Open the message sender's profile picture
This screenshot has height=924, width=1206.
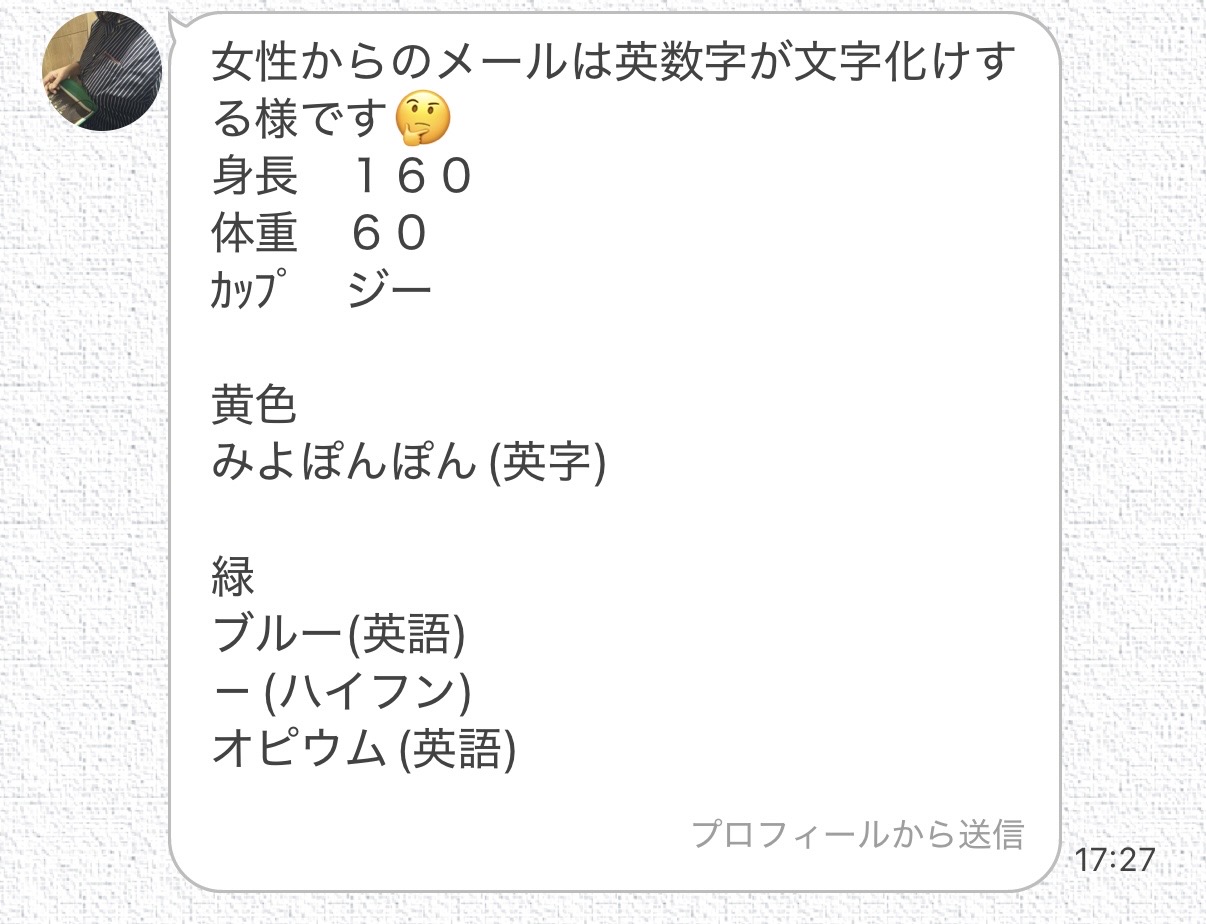tap(101, 72)
